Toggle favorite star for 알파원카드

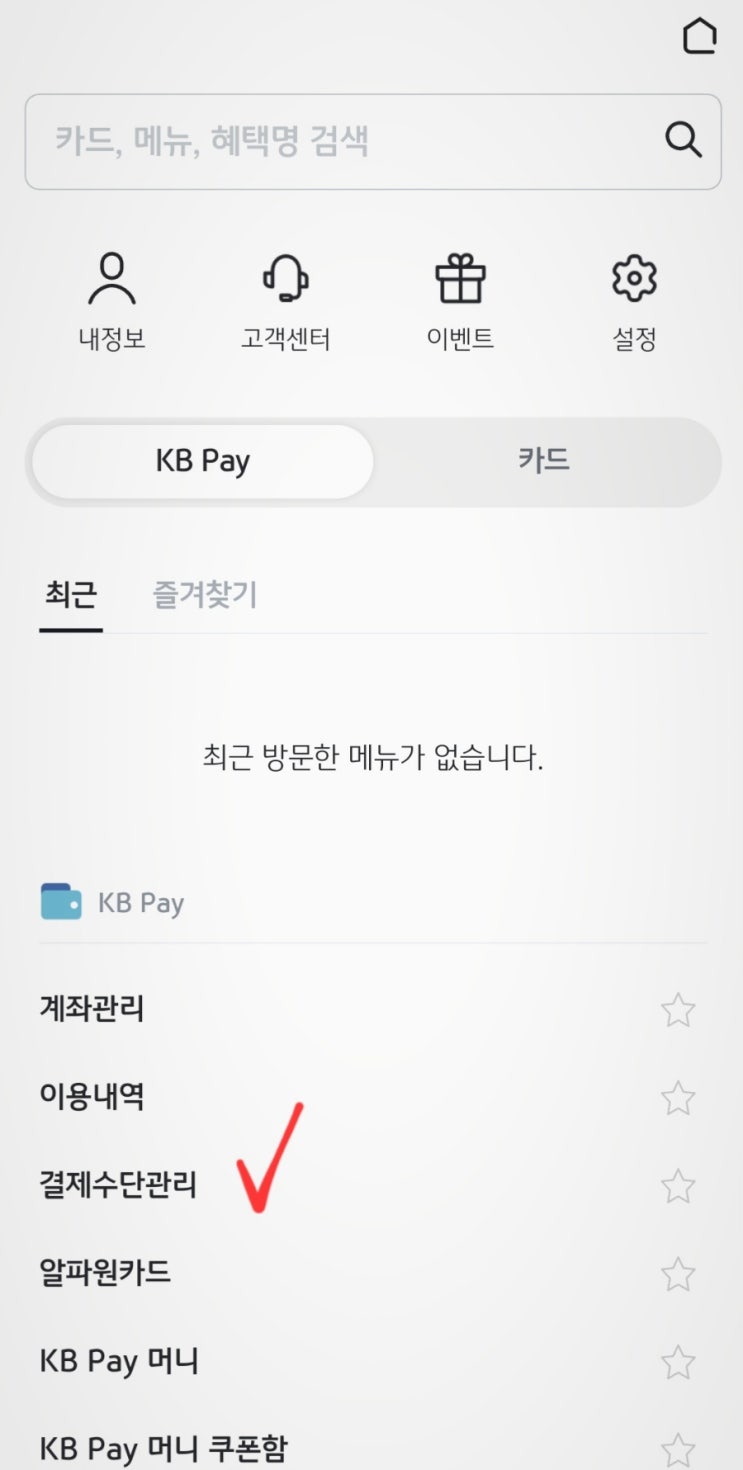(x=678, y=1272)
